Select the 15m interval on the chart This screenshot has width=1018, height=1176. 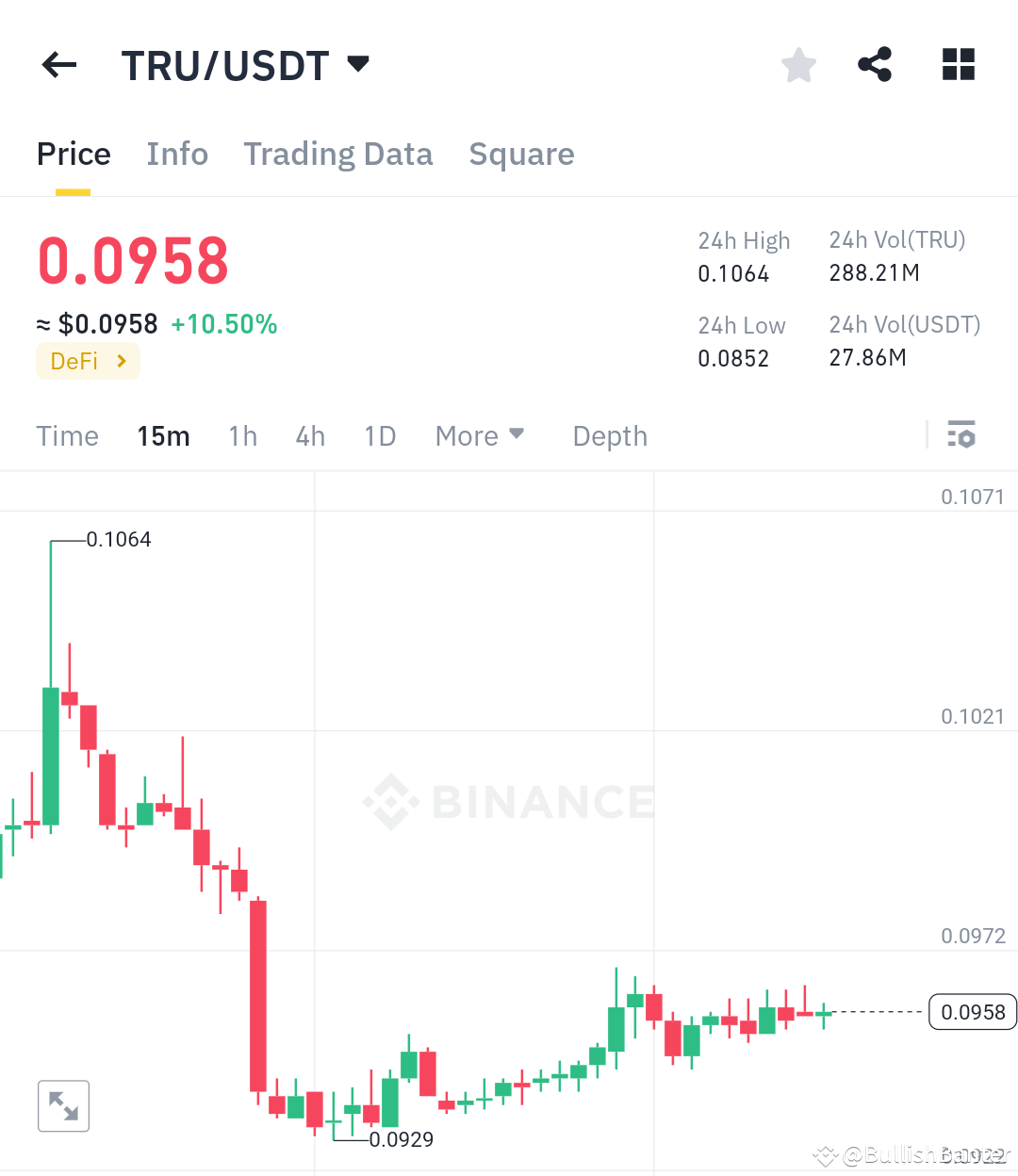(163, 435)
